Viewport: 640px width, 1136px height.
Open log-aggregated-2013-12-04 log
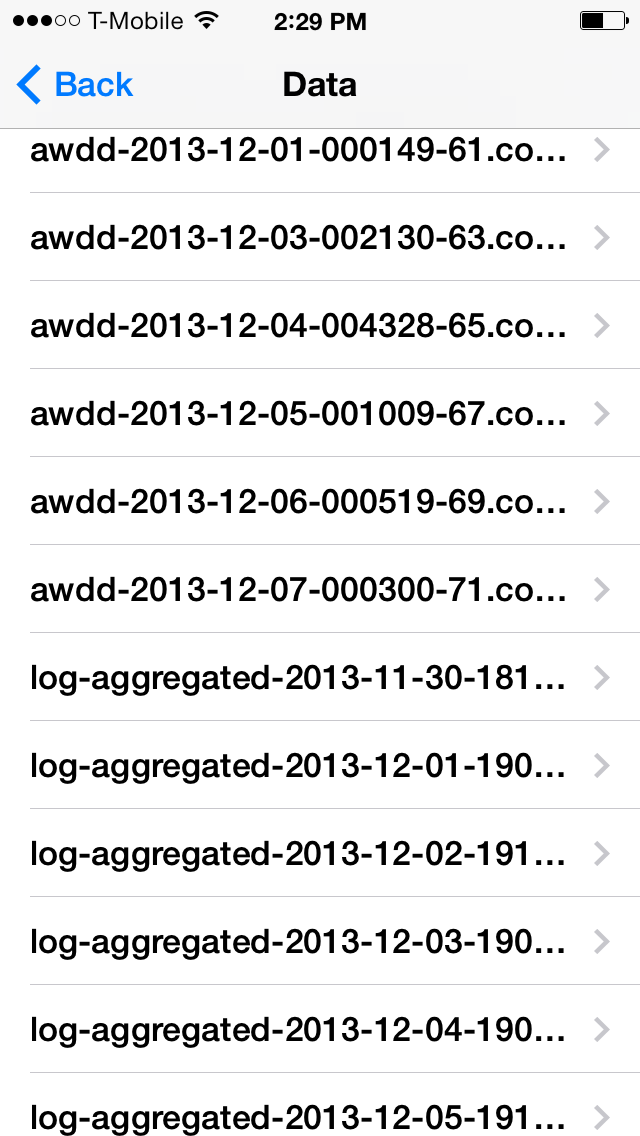(320, 1029)
